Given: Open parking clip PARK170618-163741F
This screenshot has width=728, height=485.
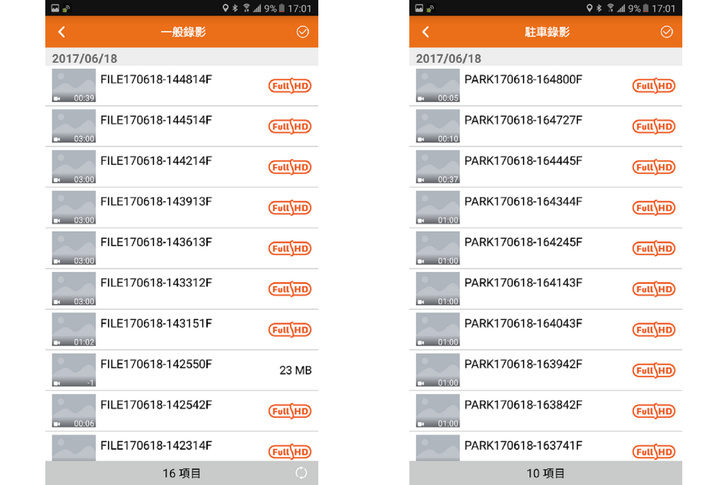Looking at the screenshot, I should coord(523,446).
